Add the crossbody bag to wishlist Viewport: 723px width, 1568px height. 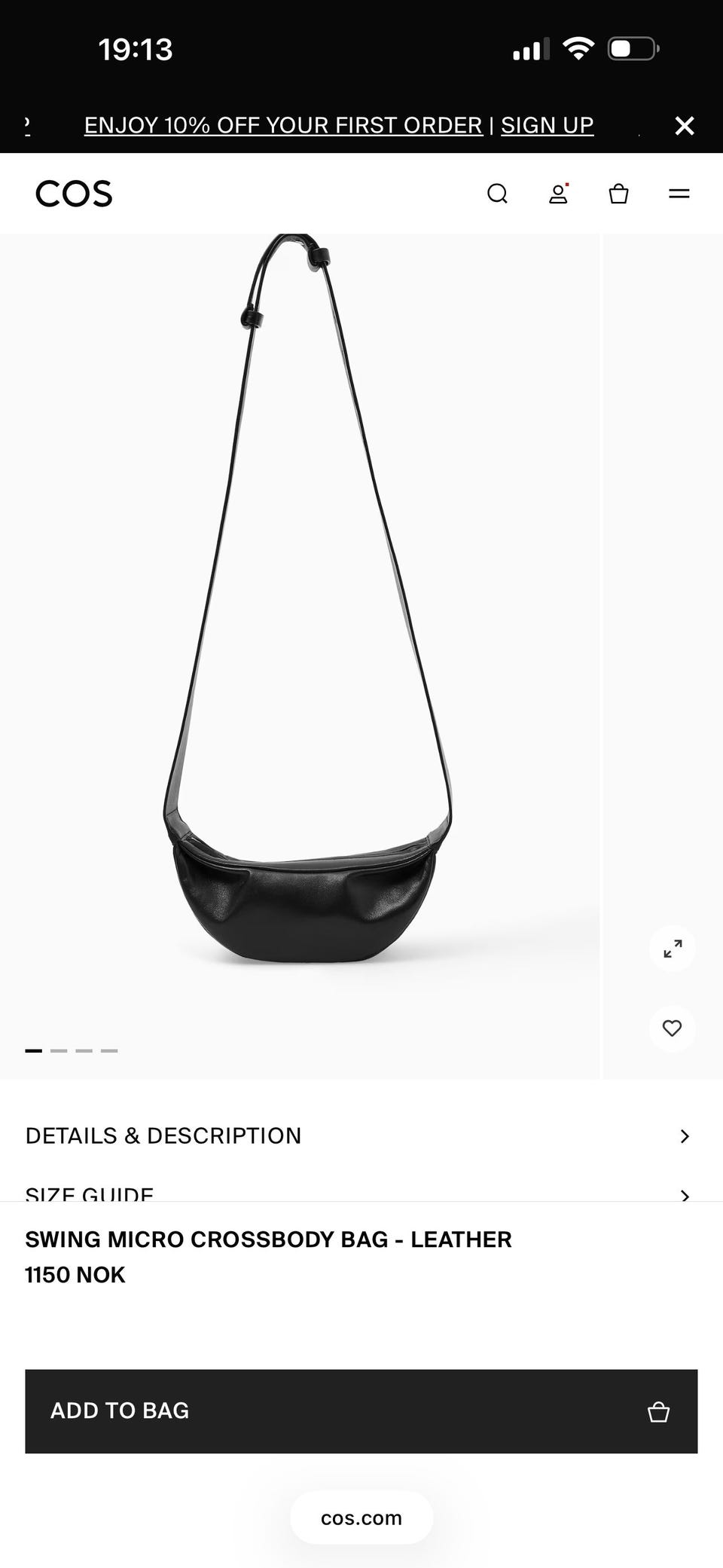672,1028
